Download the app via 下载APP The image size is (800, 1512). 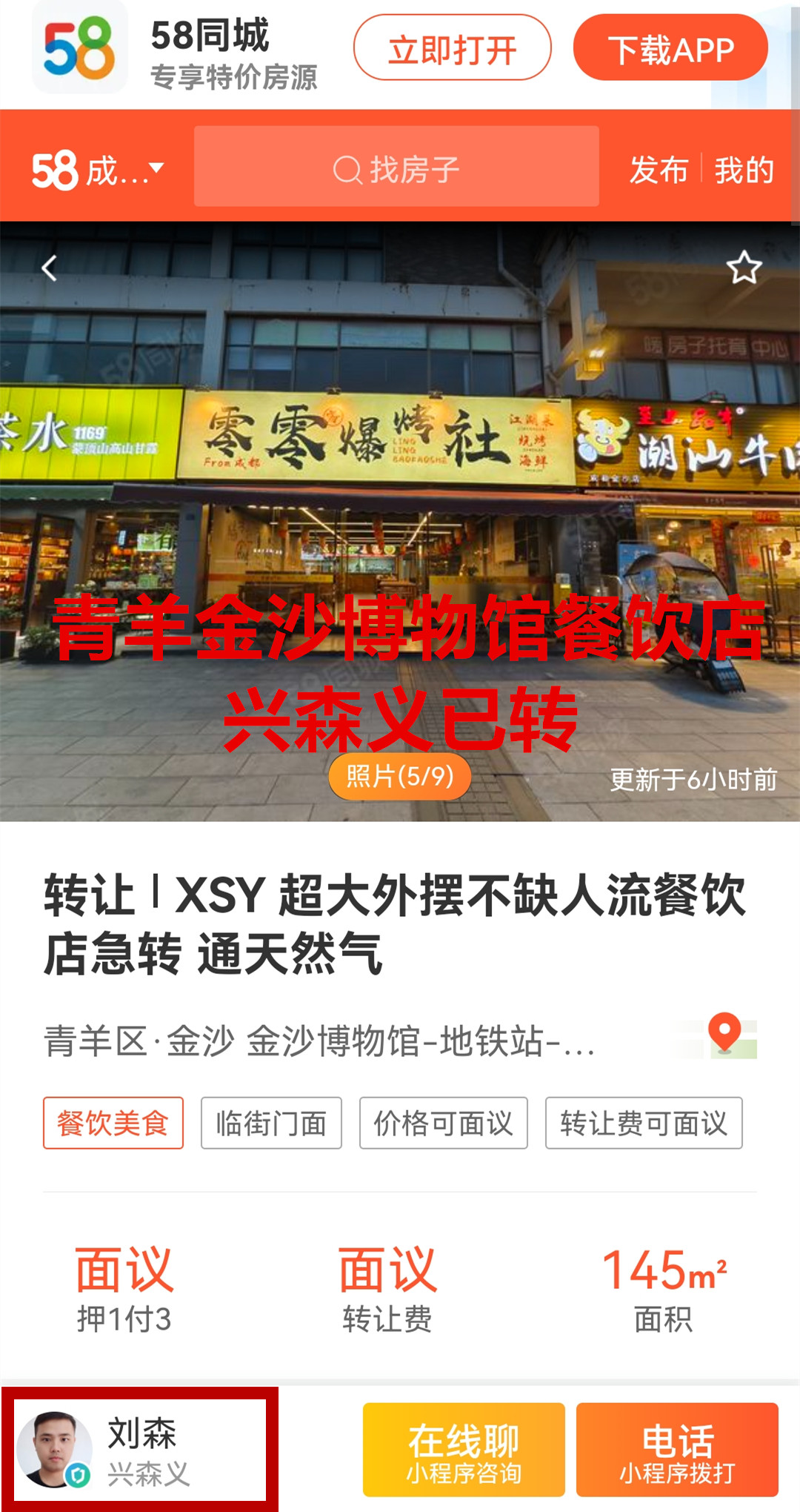(x=670, y=48)
